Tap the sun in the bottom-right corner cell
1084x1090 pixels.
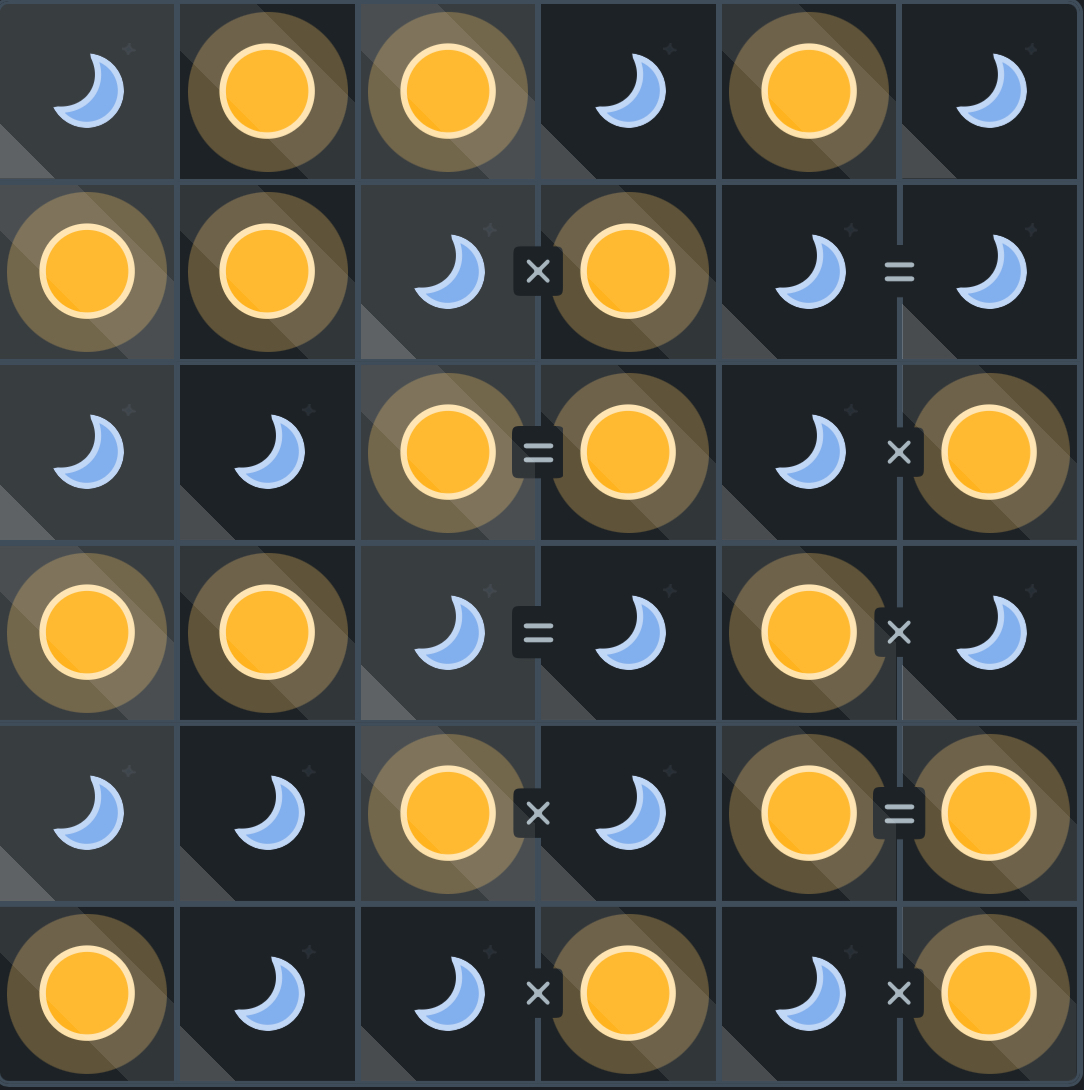990,993
